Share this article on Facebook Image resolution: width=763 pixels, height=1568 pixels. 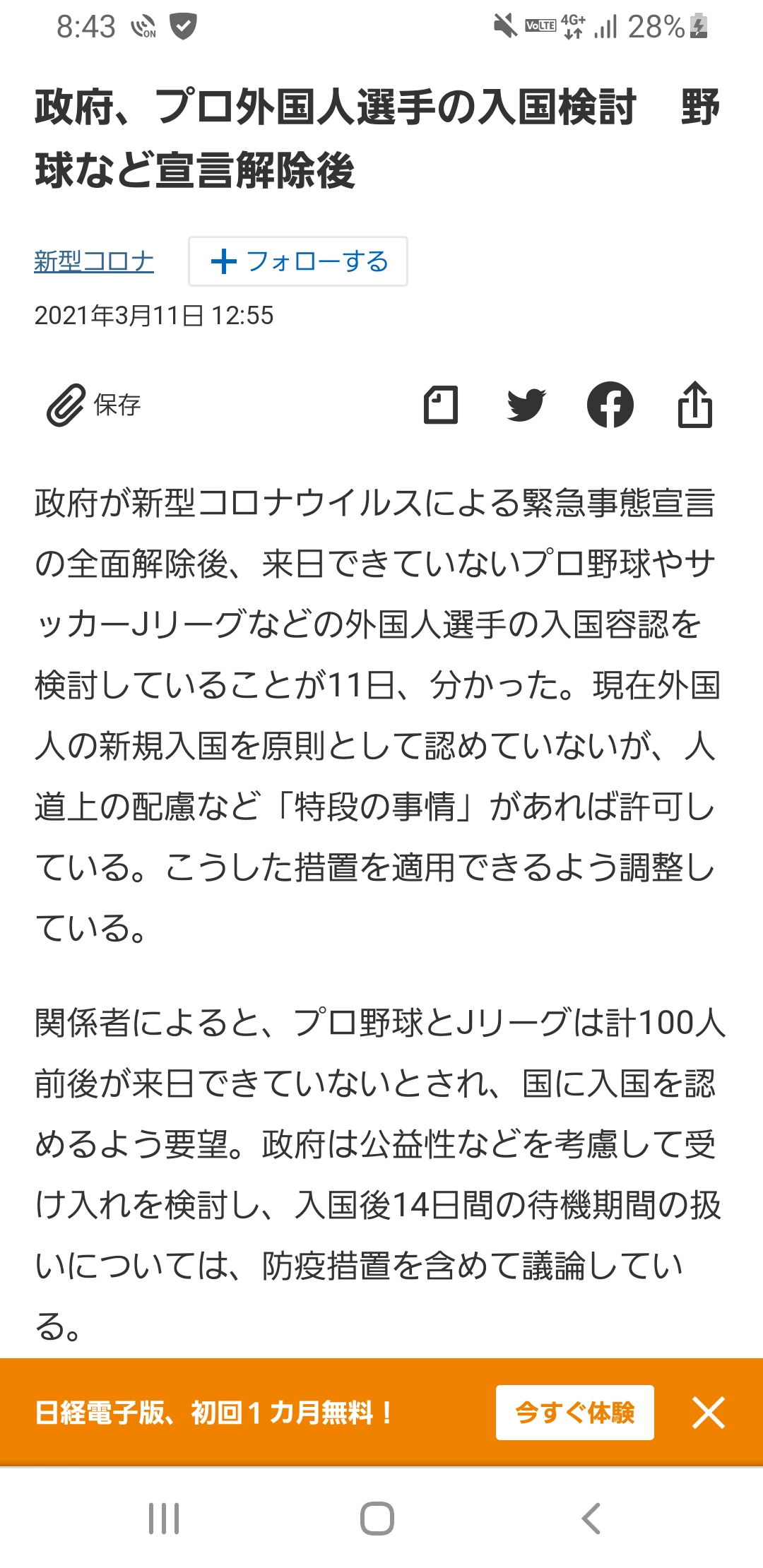click(610, 405)
